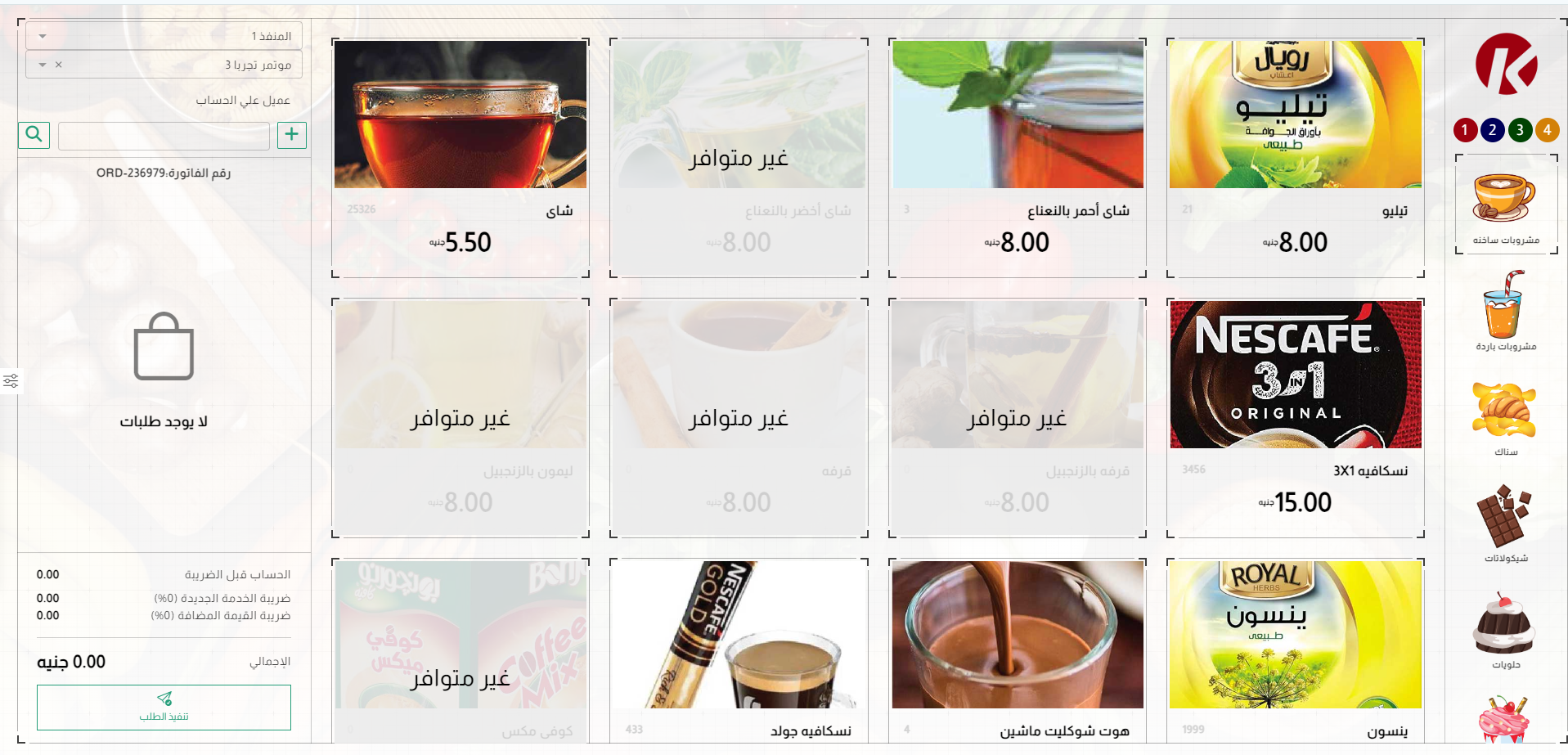Select red number 1 button
Viewport: 1568px width, 755px height.
1465,130
